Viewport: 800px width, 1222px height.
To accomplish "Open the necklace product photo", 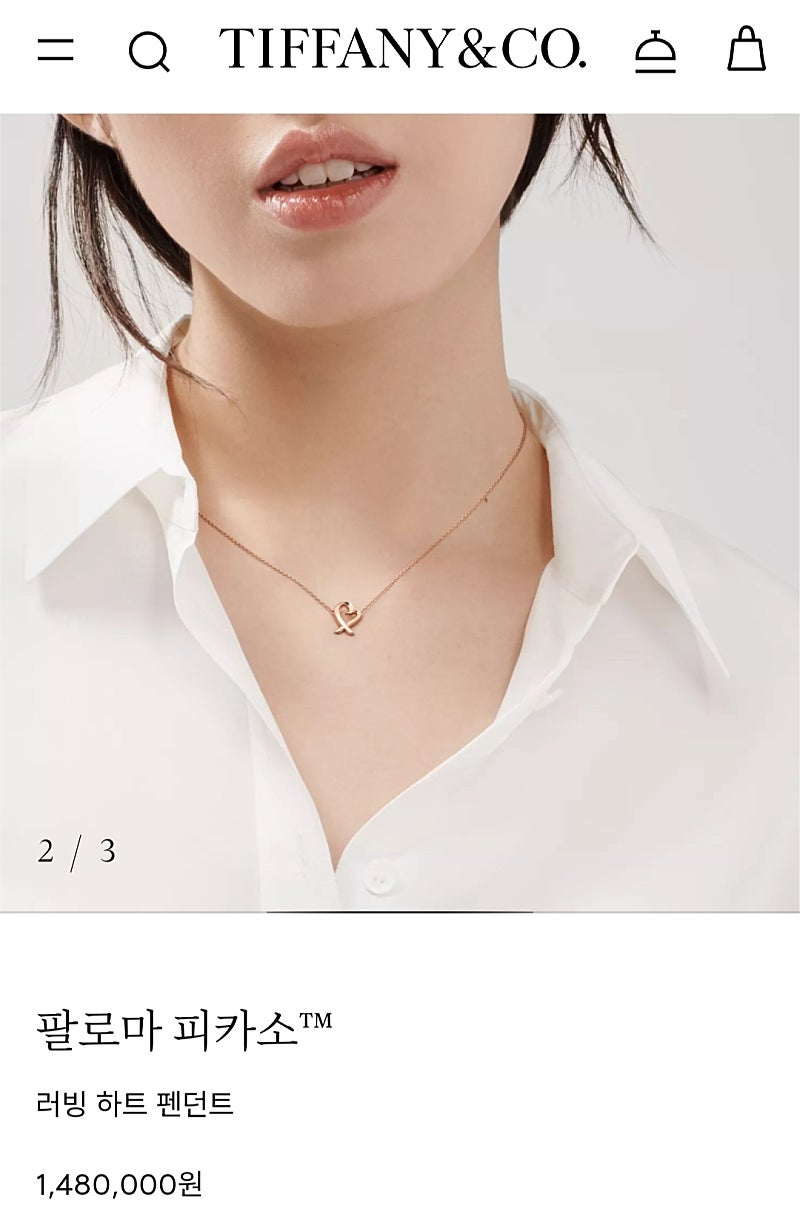I will (x=400, y=512).
